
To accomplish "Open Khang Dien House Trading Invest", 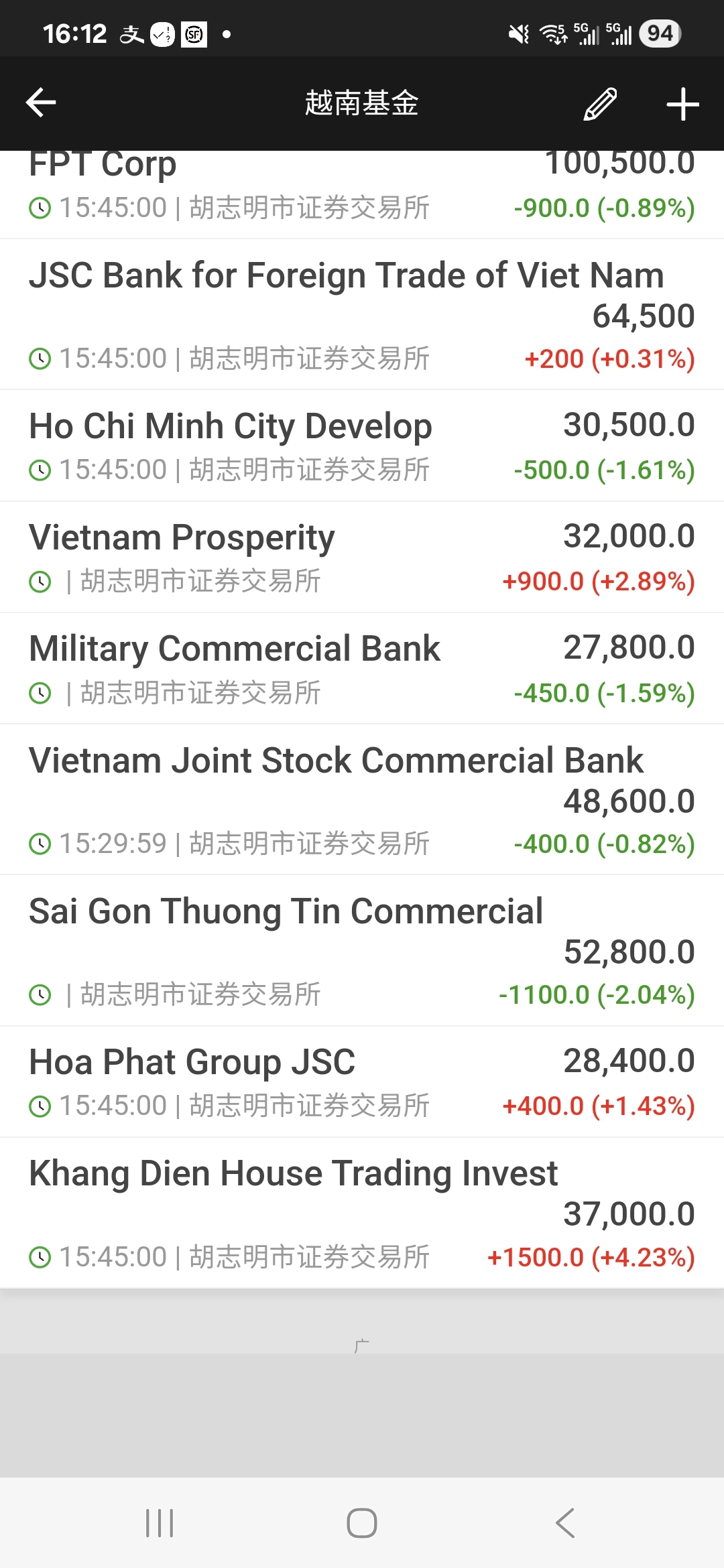I will pyautogui.click(x=362, y=1212).
